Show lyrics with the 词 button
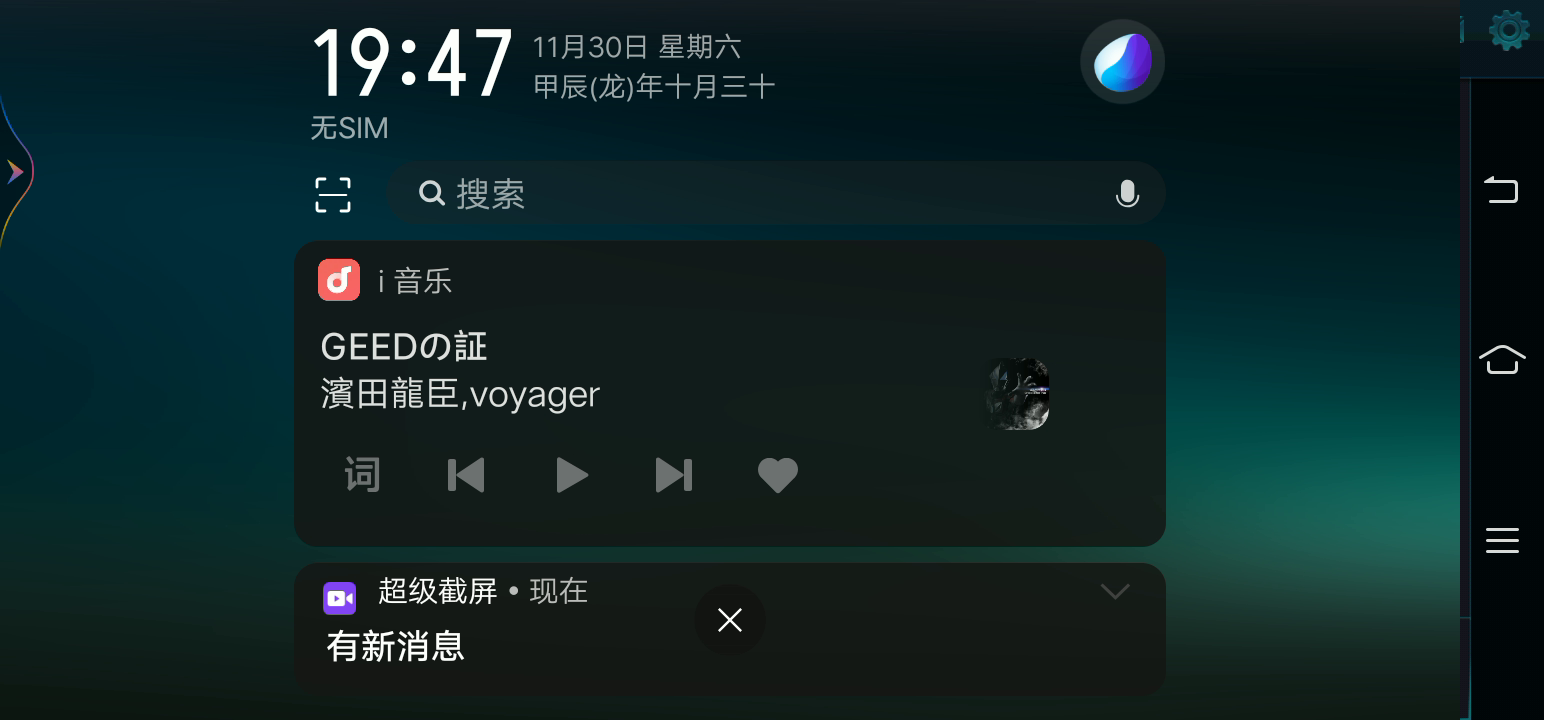Image resolution: width=1544 pixels, height=720 pixels. (362, 475)
